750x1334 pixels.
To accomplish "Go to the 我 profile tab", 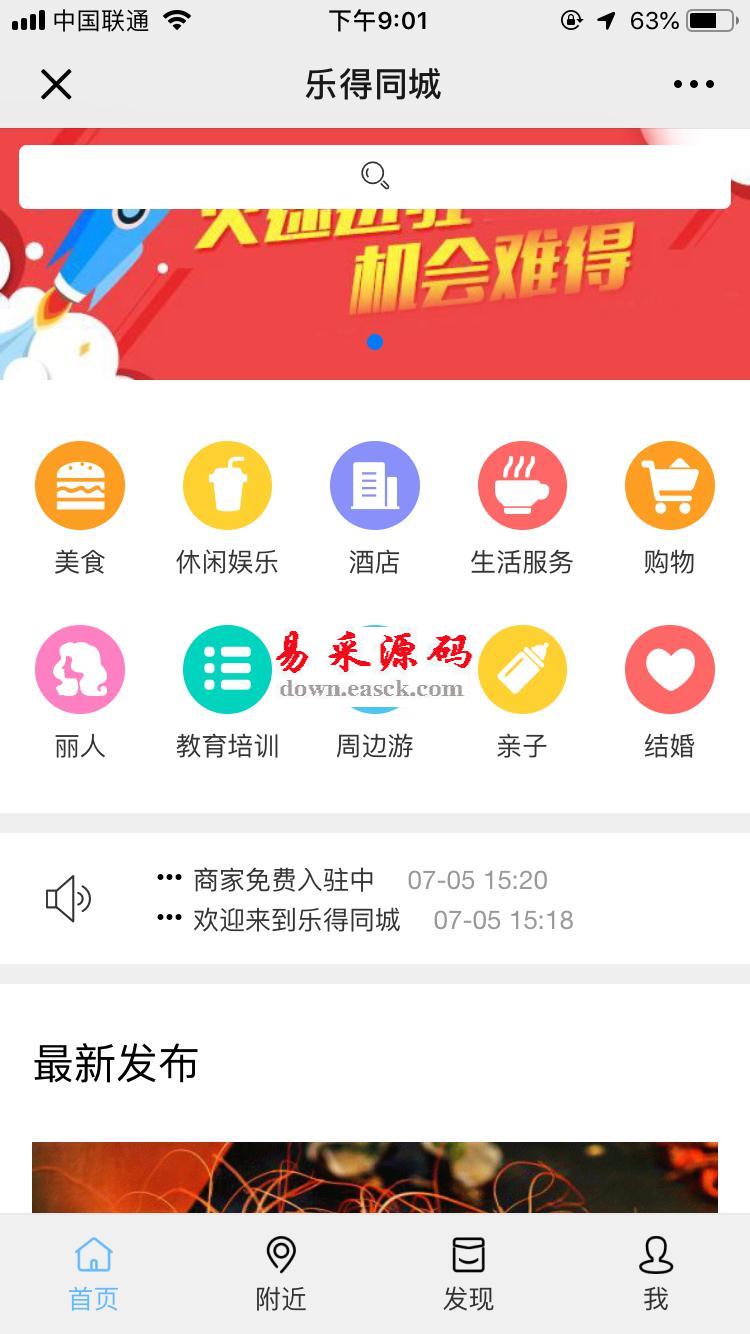I will [x=656, y=1272].
